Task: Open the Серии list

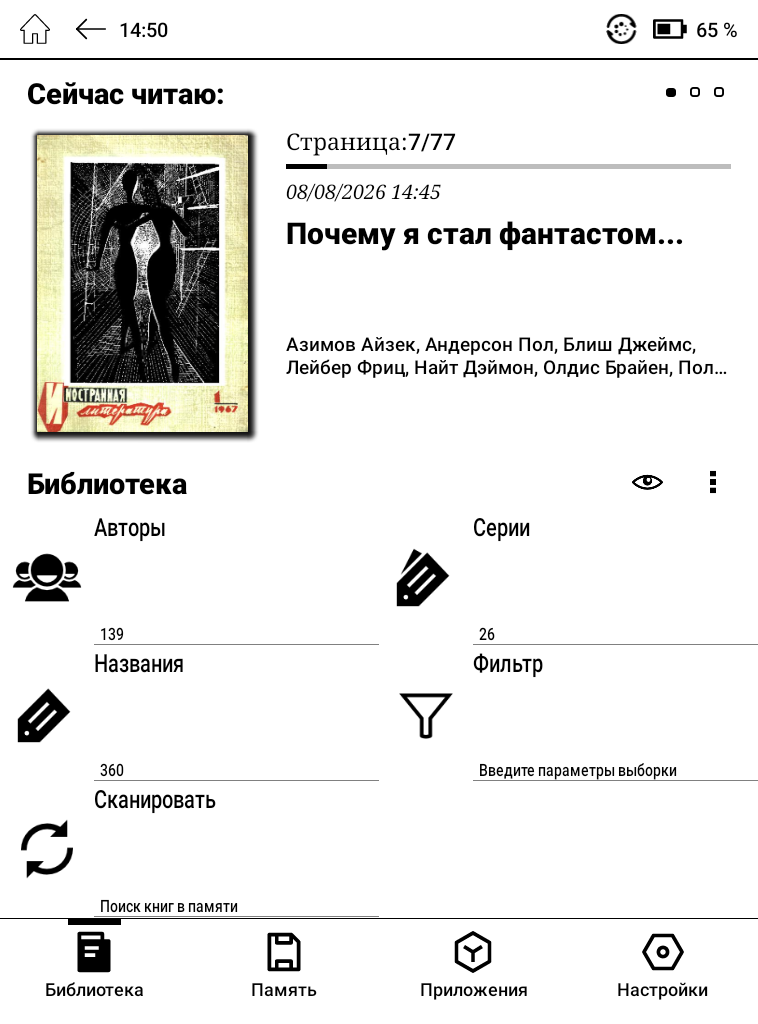Action: (x=575, y=579)
